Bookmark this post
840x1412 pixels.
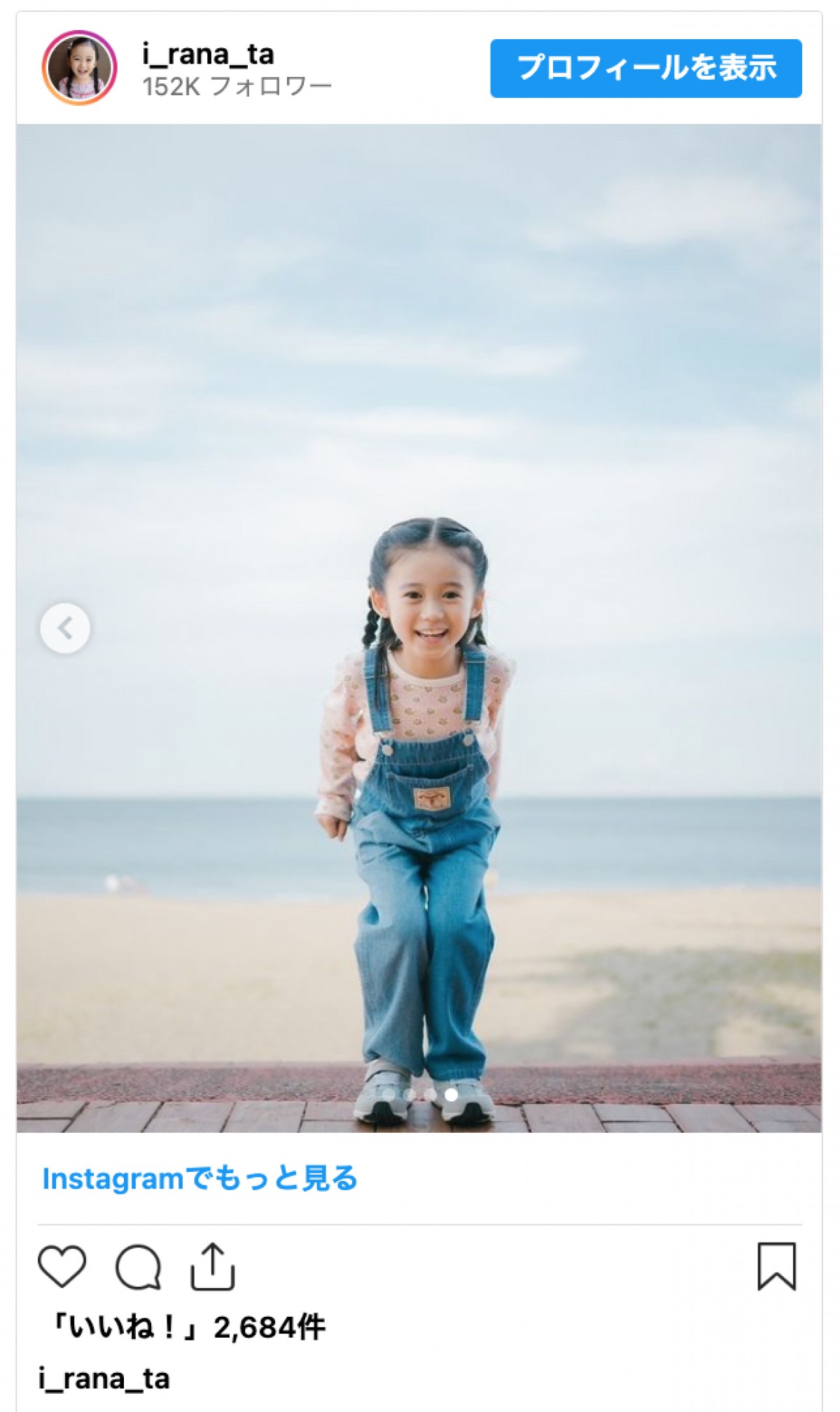tap(776, 1266)
